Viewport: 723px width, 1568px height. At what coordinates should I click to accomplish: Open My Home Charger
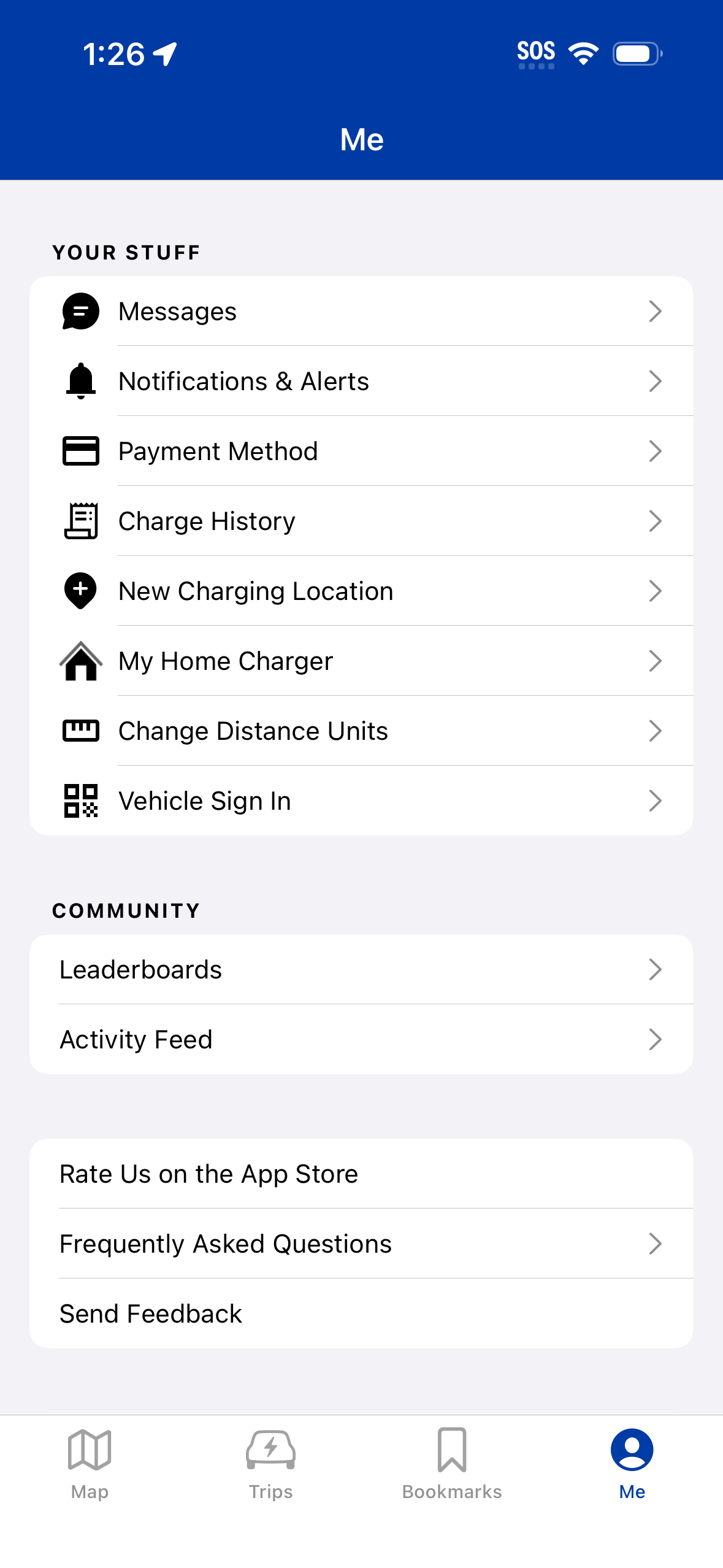point(361,661)
